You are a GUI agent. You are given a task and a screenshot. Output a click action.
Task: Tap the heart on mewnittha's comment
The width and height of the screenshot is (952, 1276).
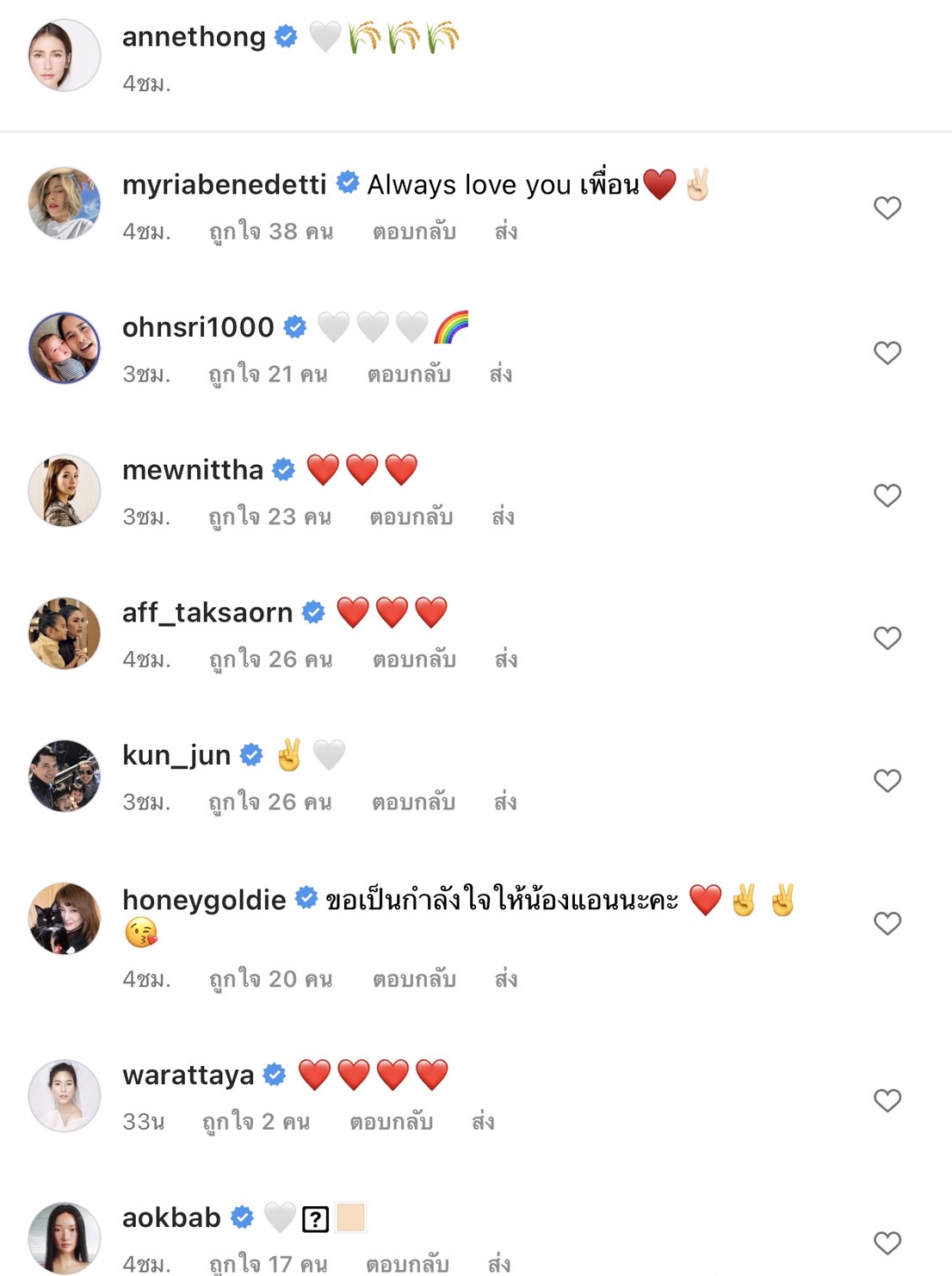(x=887, y=495)
